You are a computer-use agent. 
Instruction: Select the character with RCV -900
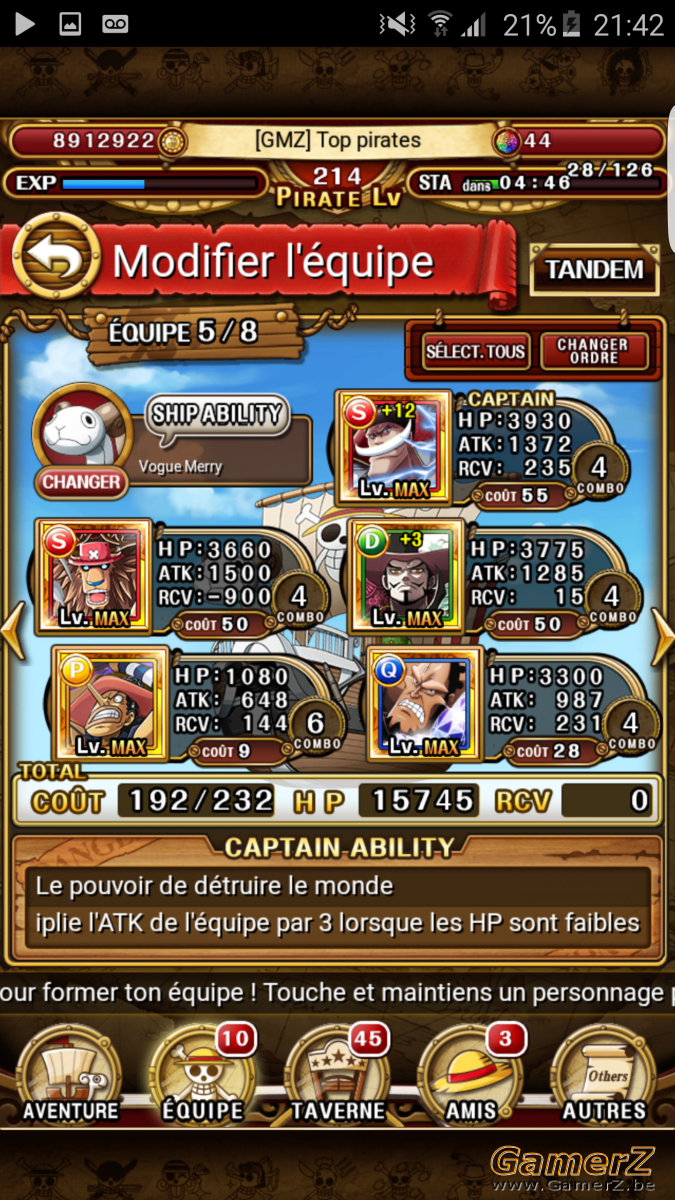[x=93, y=576]
